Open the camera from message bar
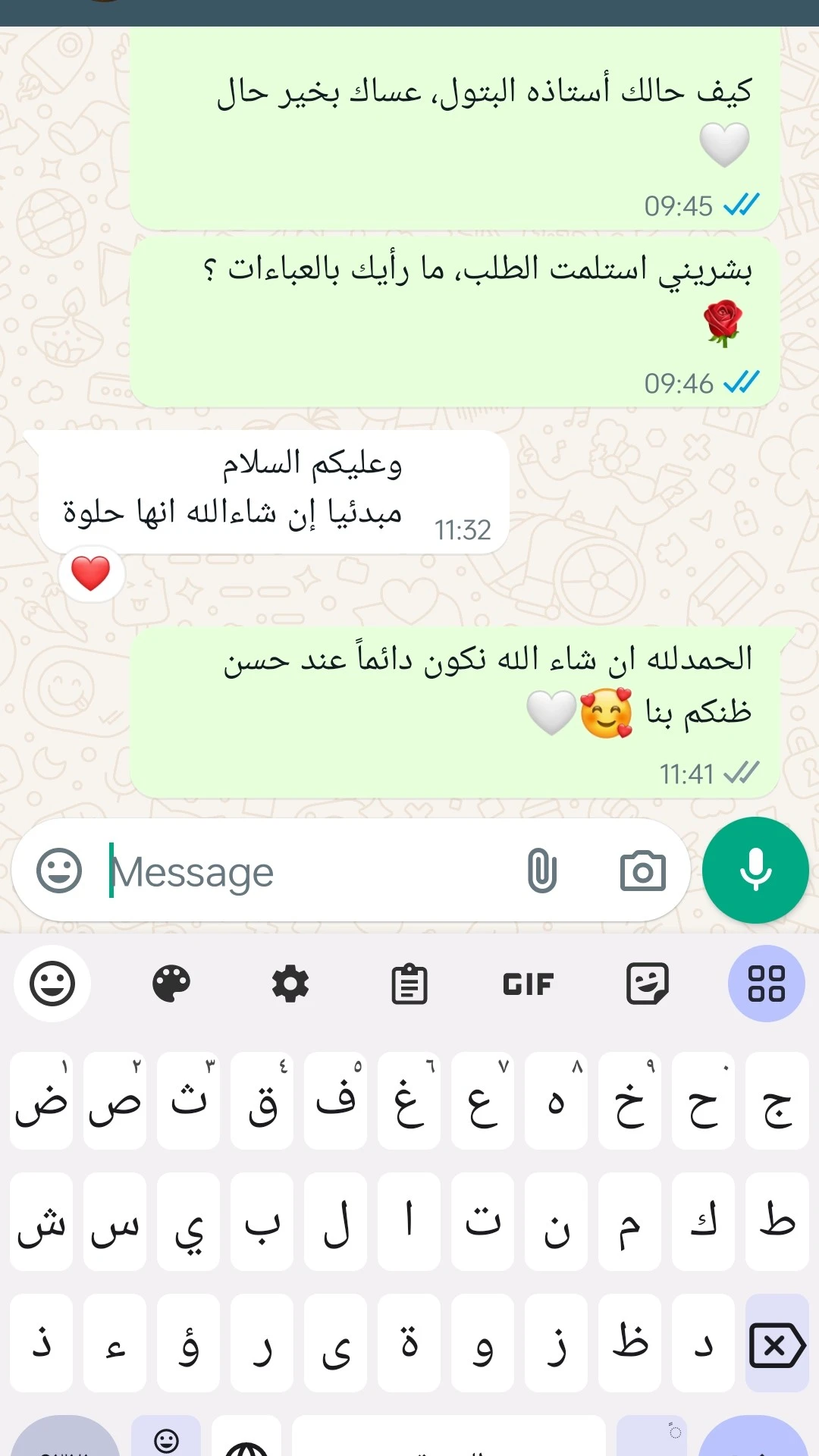 642,871
